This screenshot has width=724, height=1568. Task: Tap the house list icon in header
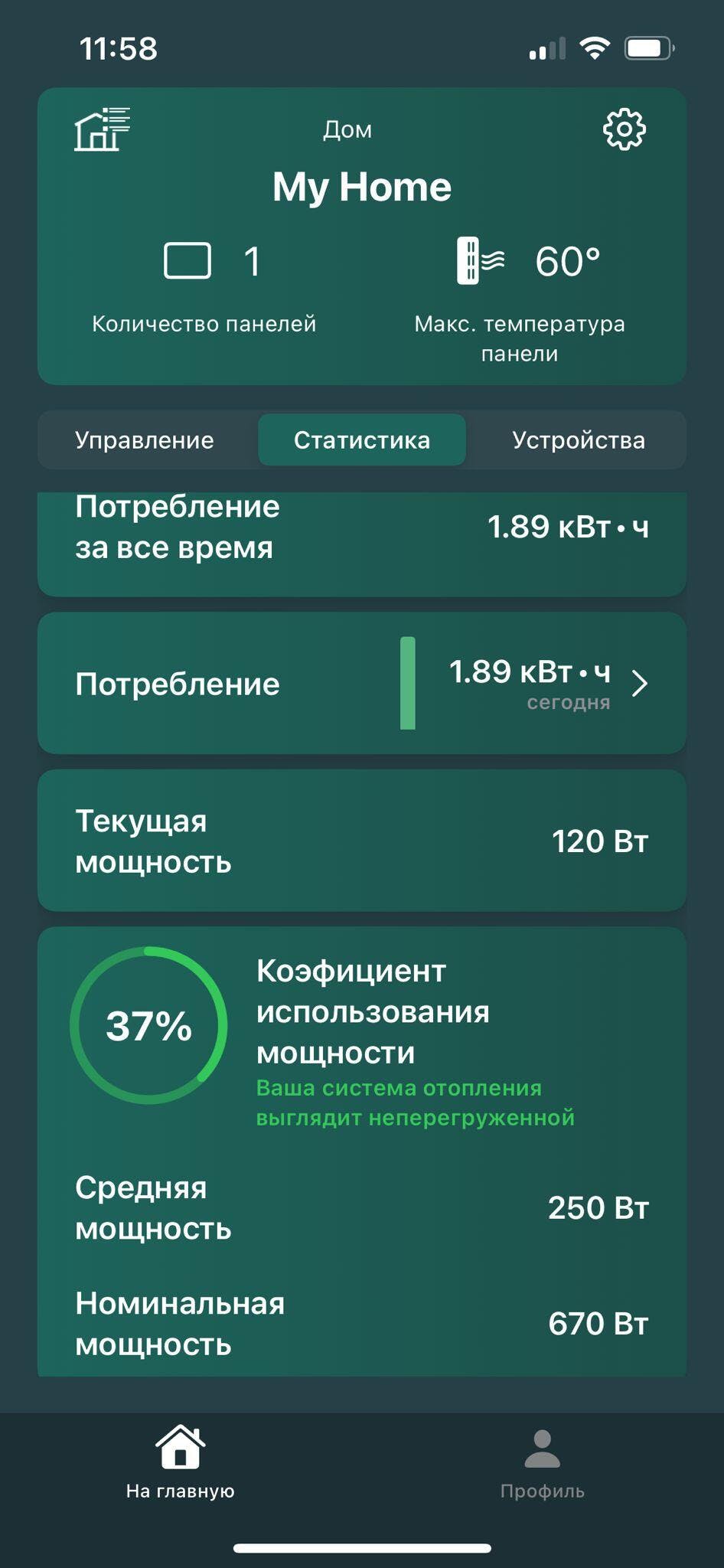point(103,129)
